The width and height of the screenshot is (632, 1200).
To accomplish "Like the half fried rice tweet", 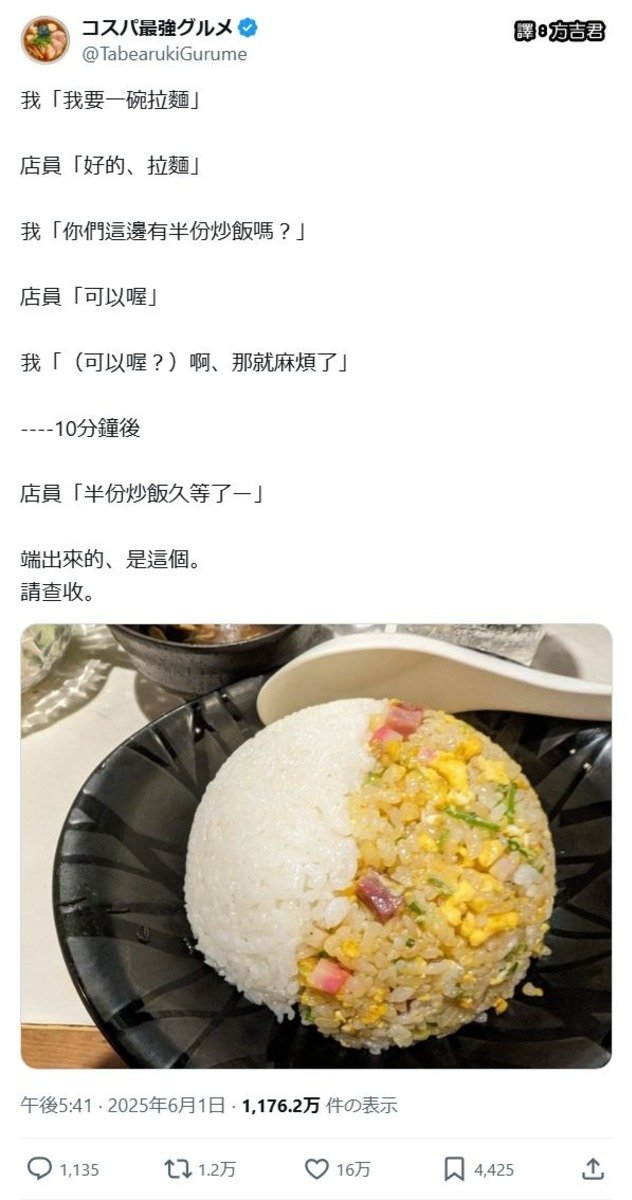I will (317, 1168).
